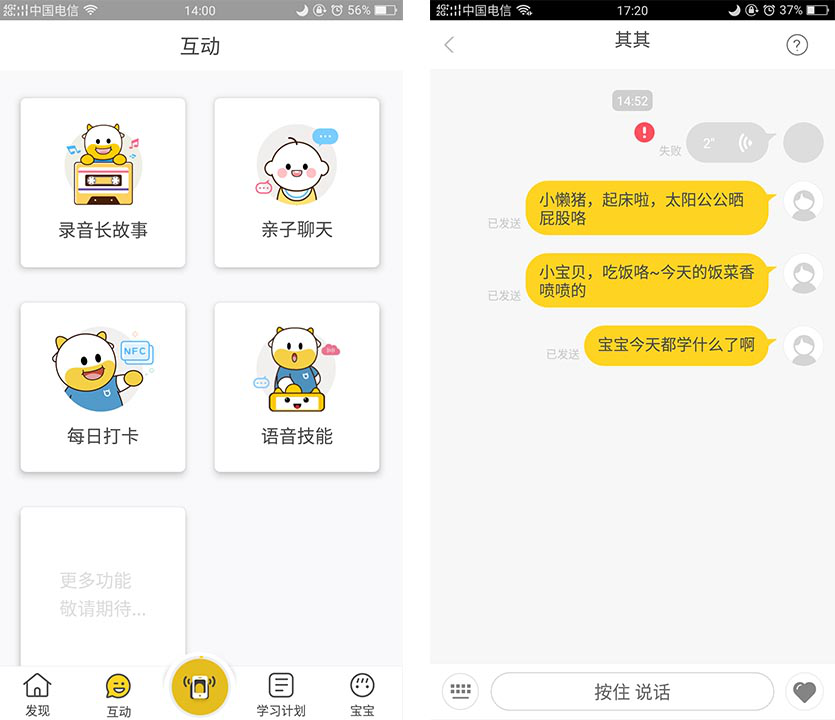This screenshot has height=720, width=835.
Task: Play the 2-second voice message
Action: click(x=727, y=143)
